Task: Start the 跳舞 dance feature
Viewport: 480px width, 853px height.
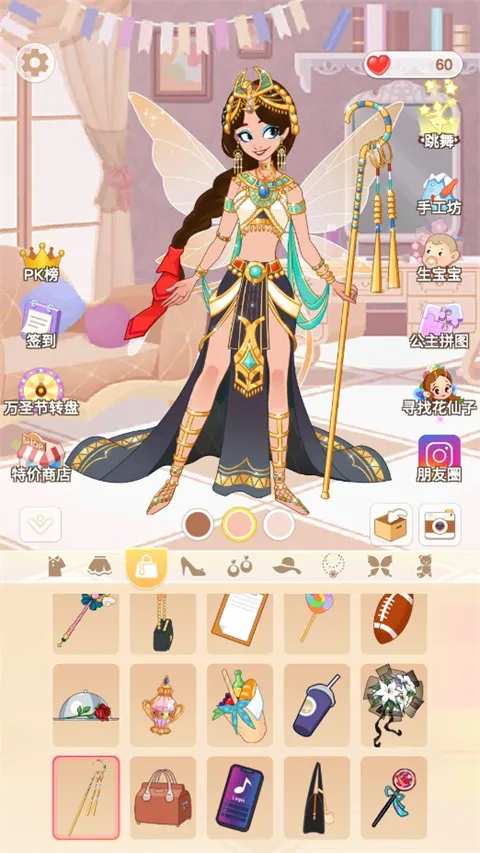Action: (439, 117)
